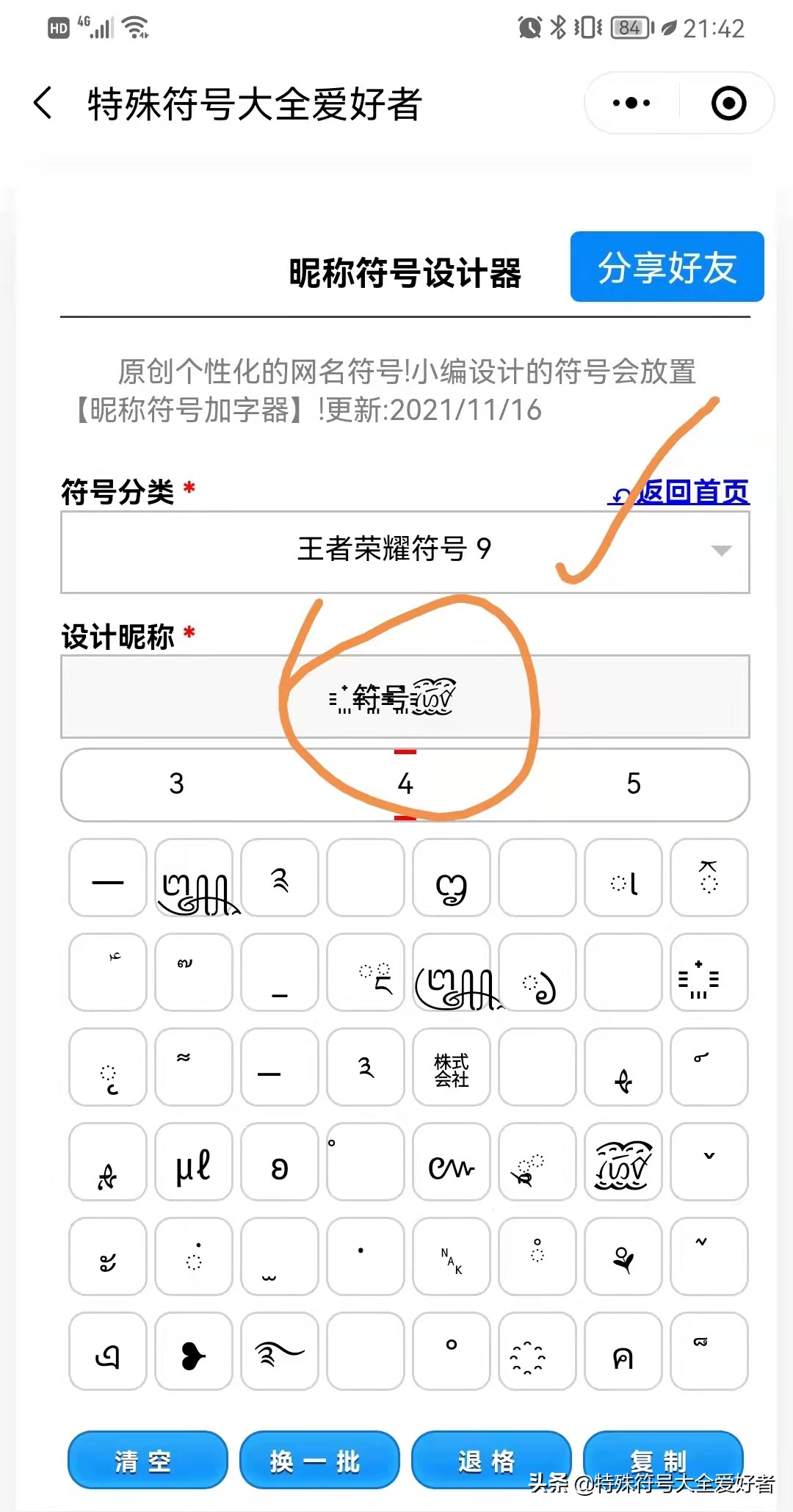Pick the heart-shaped curl symbol in row one

click(450, 878)
